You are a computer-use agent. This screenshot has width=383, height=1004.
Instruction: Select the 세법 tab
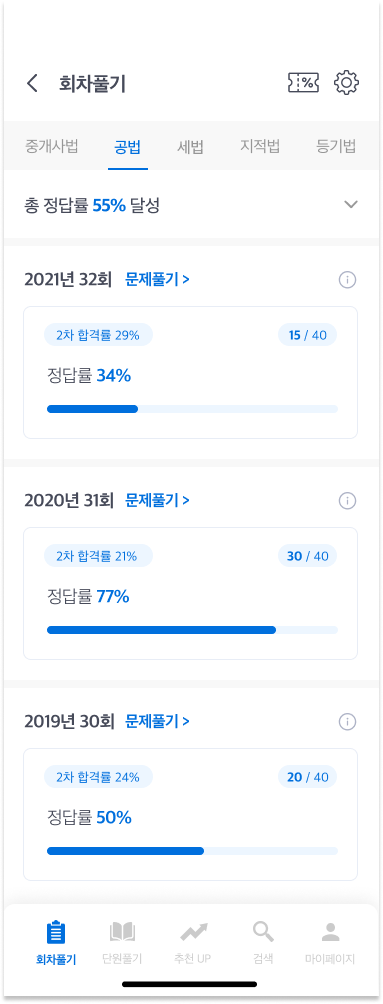(x=190, y=146)
